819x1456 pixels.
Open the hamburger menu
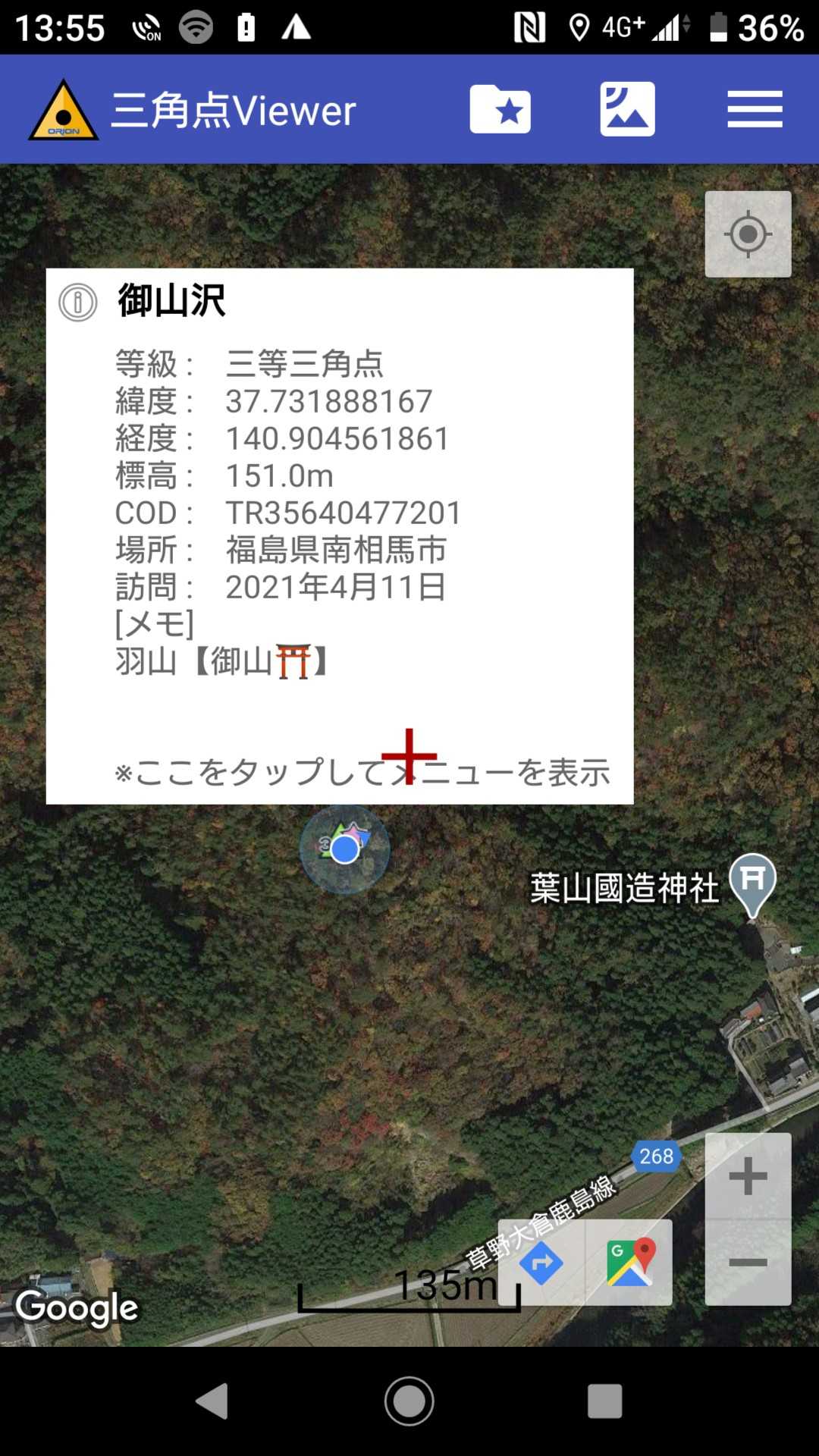pos(755,109)
